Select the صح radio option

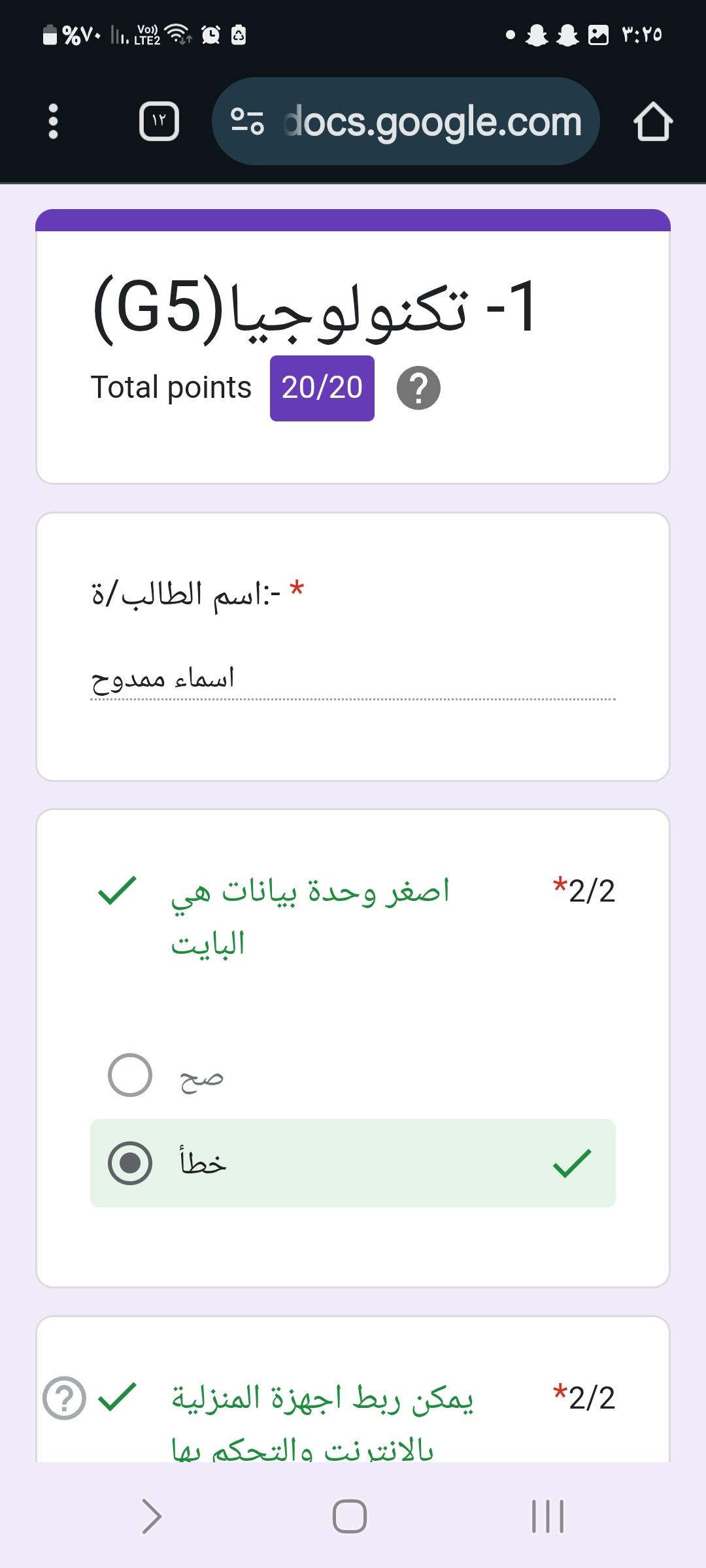[x=130, y=1075]
